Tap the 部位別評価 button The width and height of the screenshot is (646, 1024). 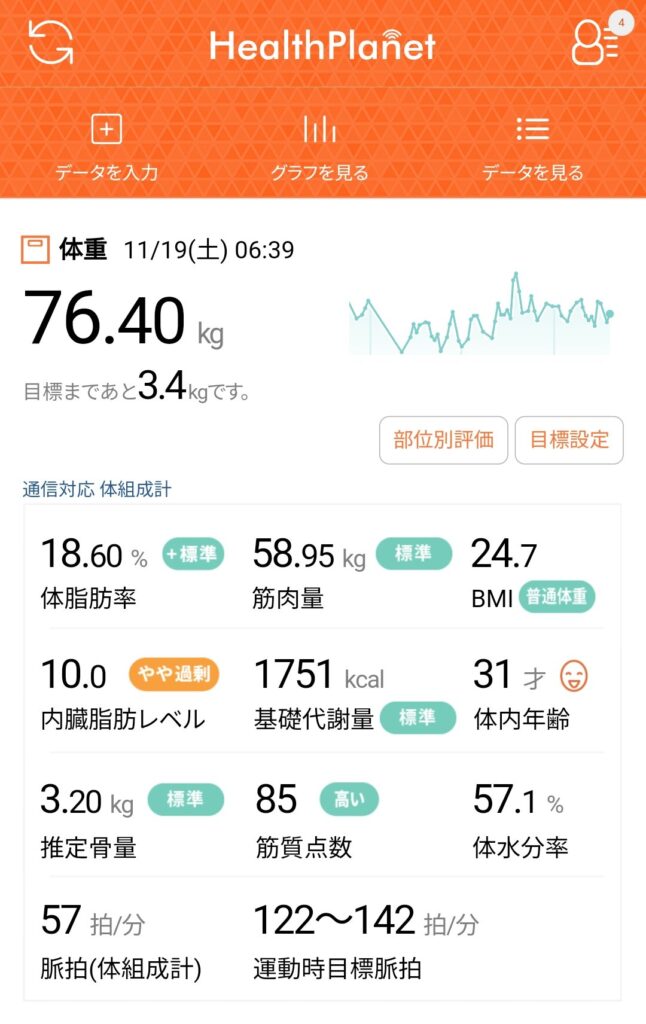(x=443, y=440)
